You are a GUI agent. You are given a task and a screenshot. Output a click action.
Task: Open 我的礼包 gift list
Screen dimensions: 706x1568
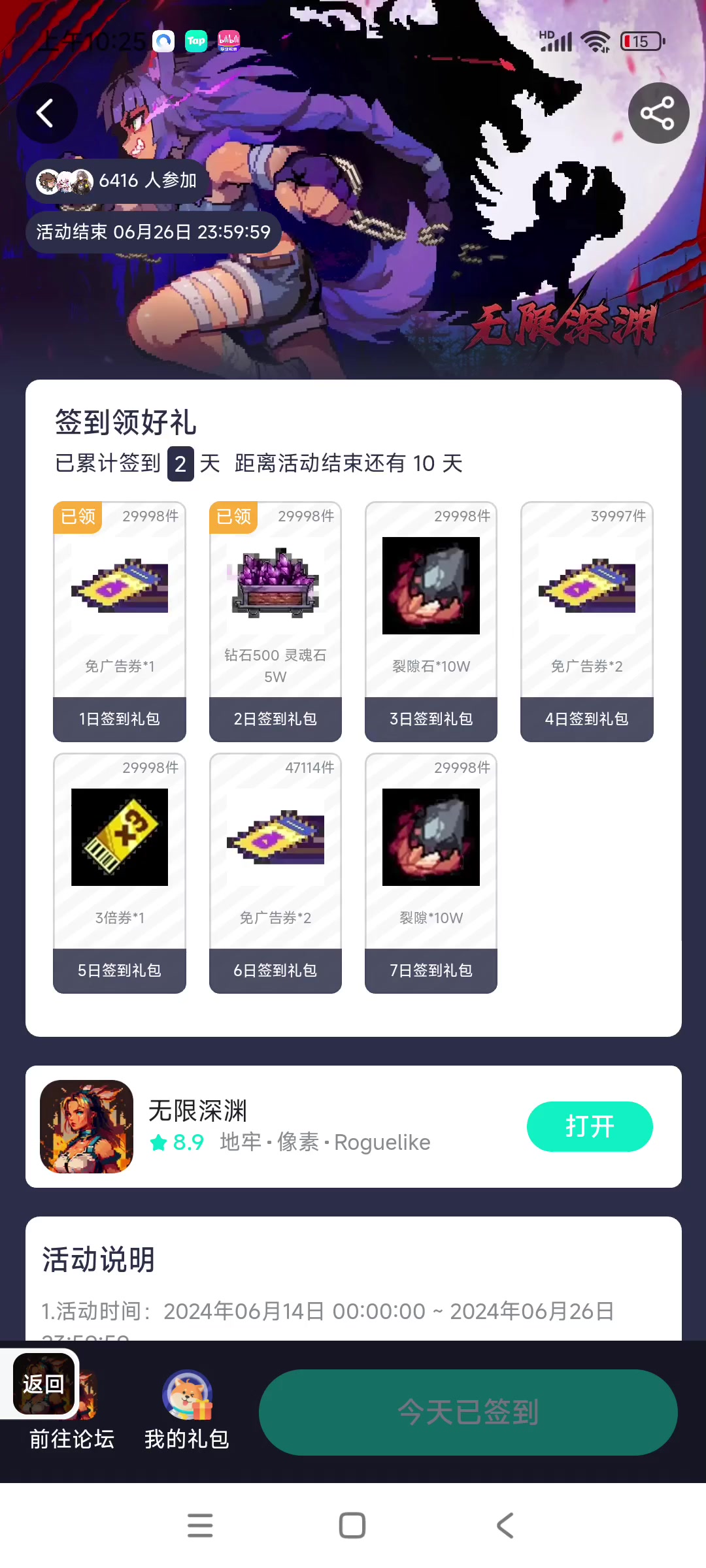[x=187, y=1411]
